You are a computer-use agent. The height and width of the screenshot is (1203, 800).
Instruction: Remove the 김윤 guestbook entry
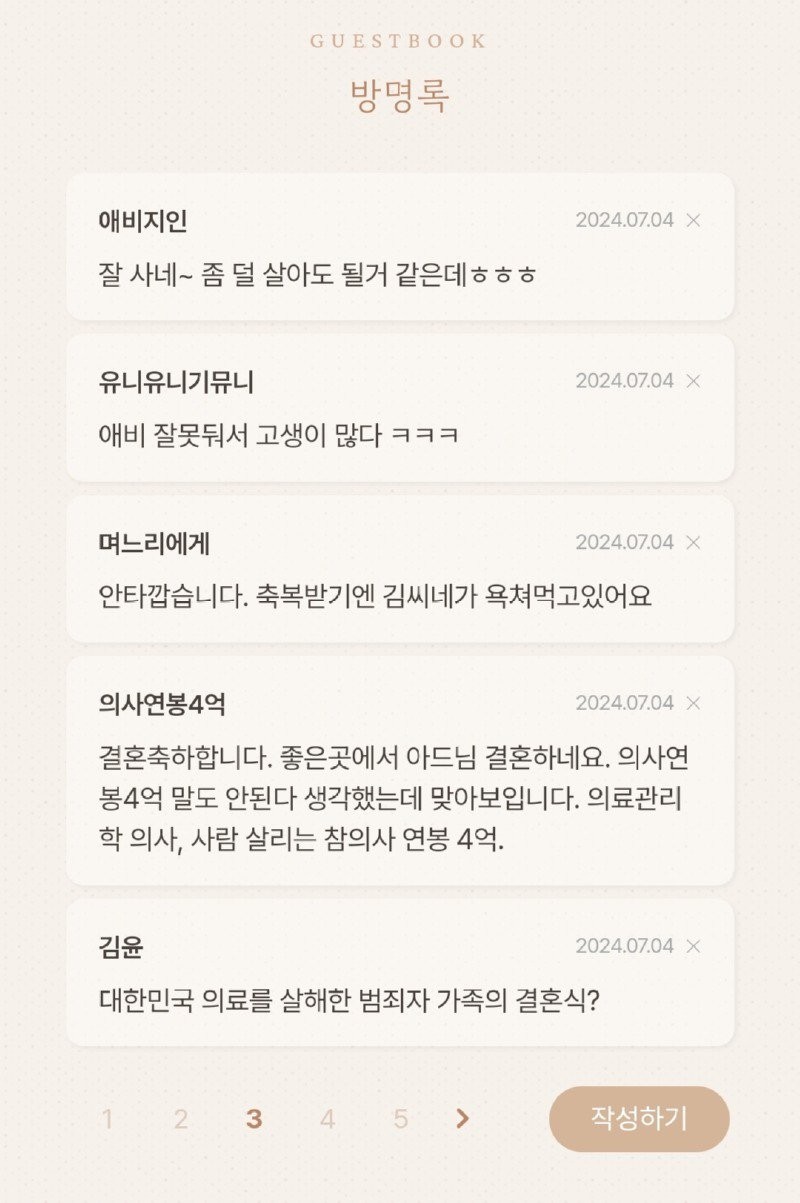coord(693,946)
